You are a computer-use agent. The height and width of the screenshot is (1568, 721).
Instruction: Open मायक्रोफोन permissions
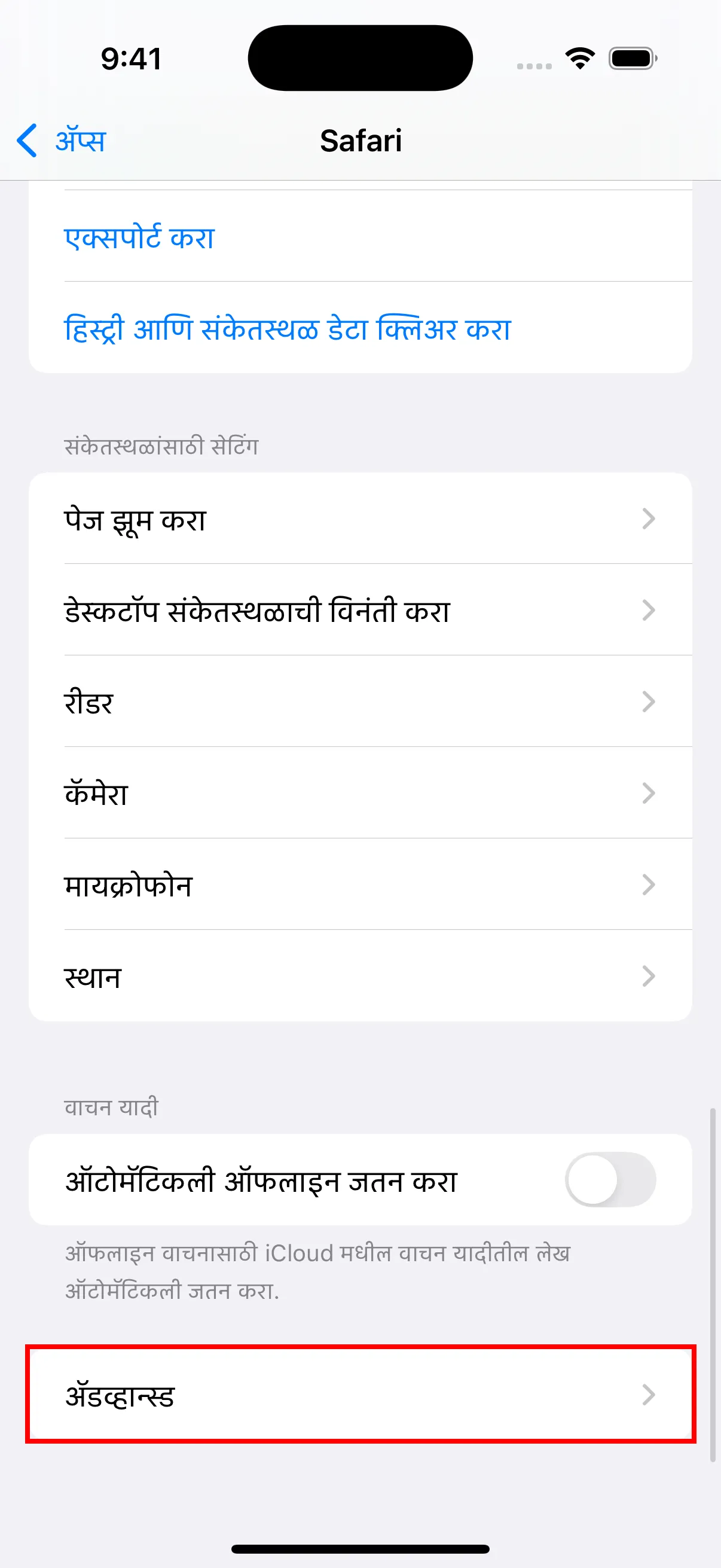[x=359, y=884]
